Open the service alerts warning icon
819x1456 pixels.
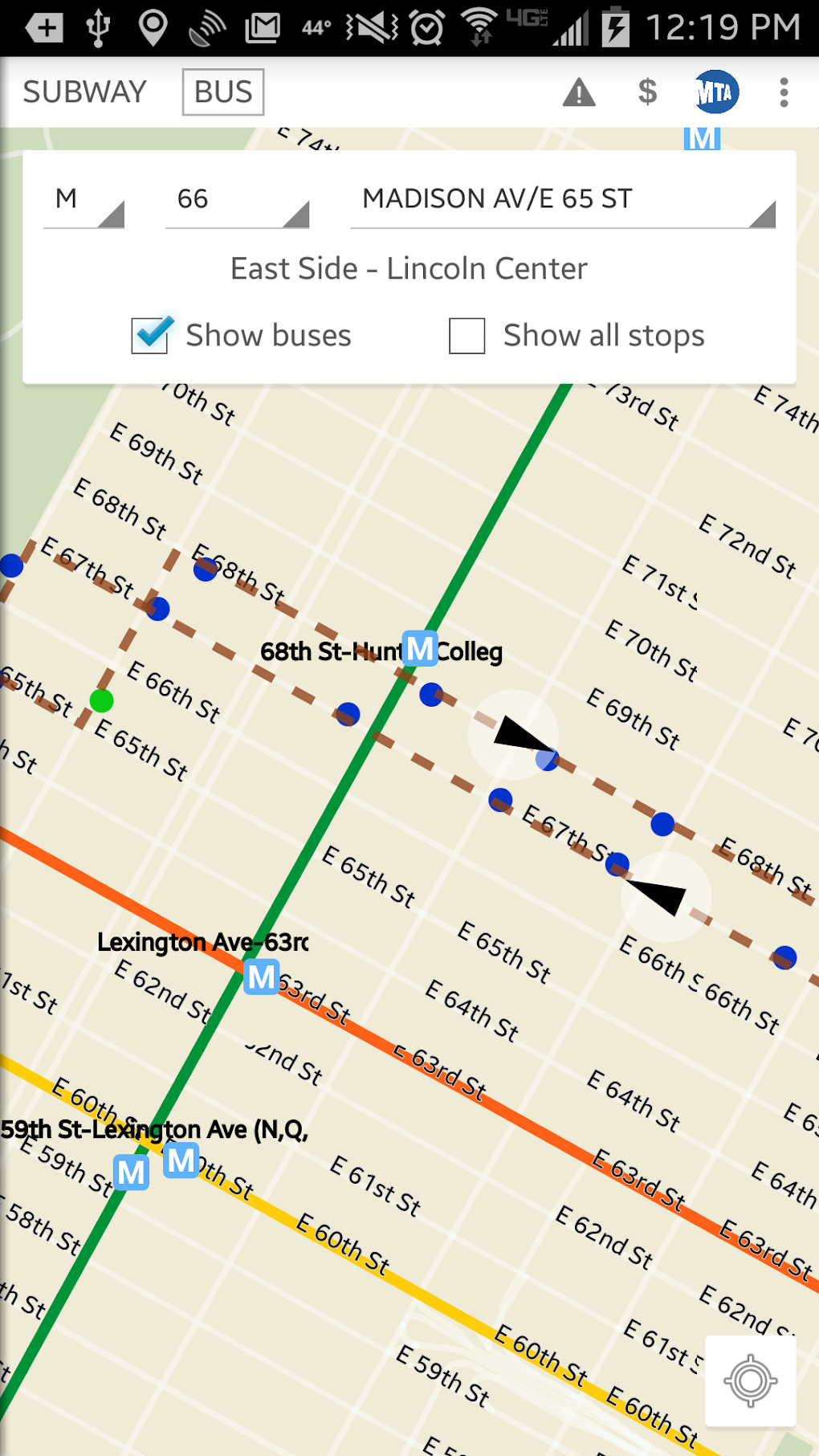[580, 92]
